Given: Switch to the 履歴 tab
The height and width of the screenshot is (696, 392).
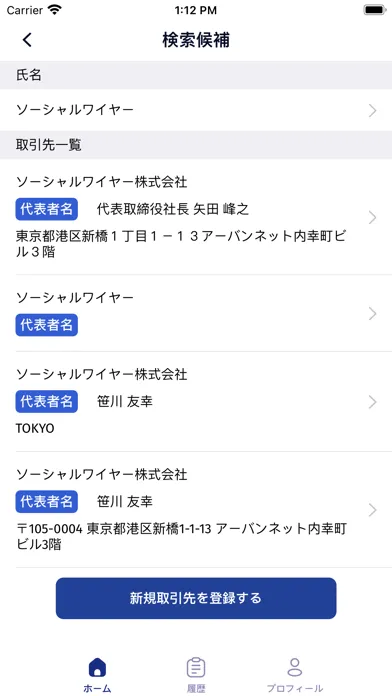Looking at the screenshot, I should click(x=196, y=675).
